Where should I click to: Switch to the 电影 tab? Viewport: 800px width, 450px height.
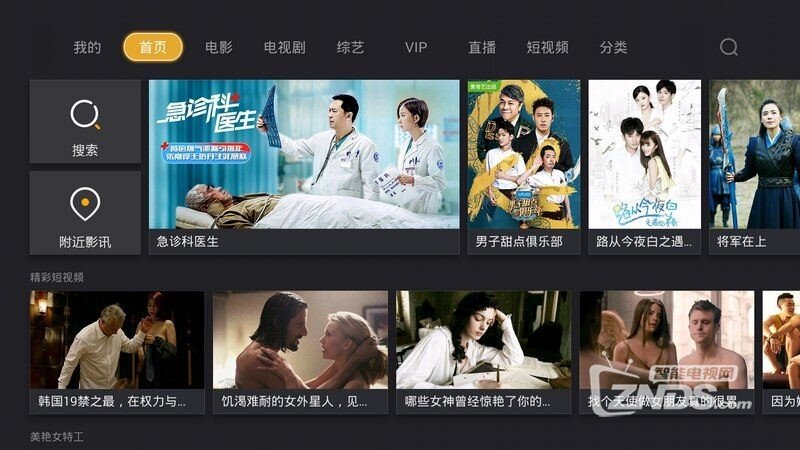click(x=218, y=47)
